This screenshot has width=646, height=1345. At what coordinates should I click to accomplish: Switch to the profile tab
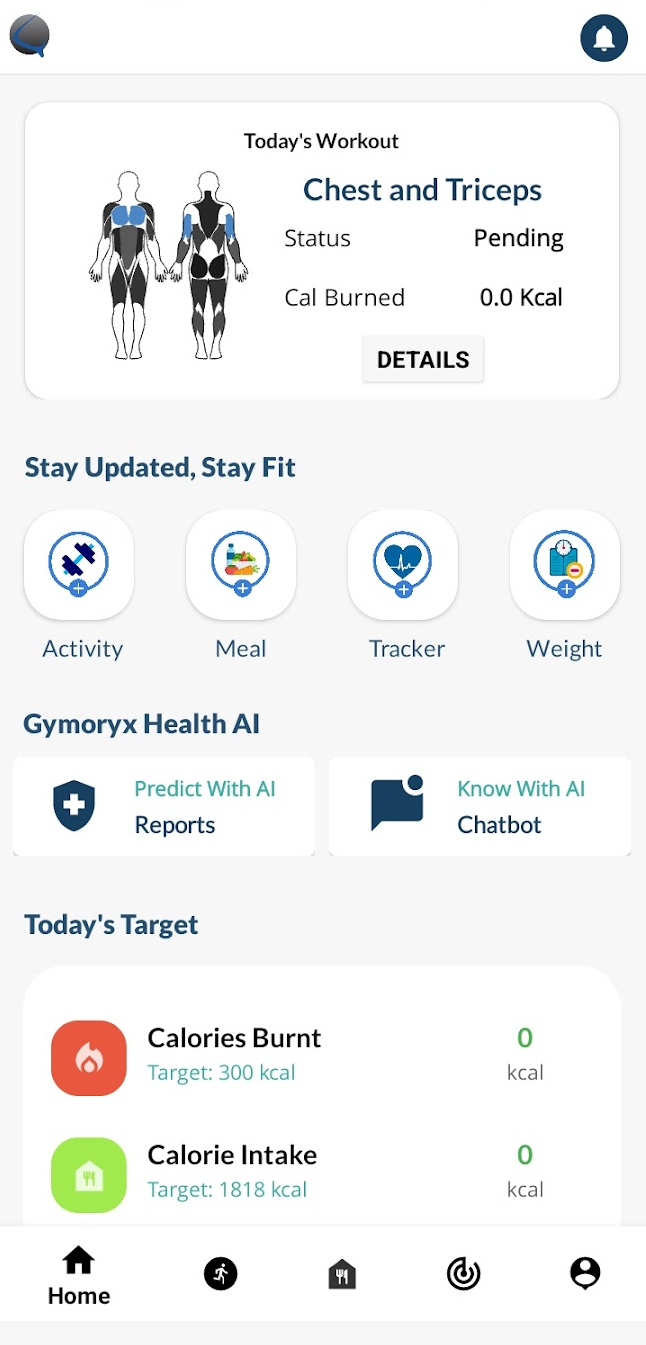coord(585,1274)
